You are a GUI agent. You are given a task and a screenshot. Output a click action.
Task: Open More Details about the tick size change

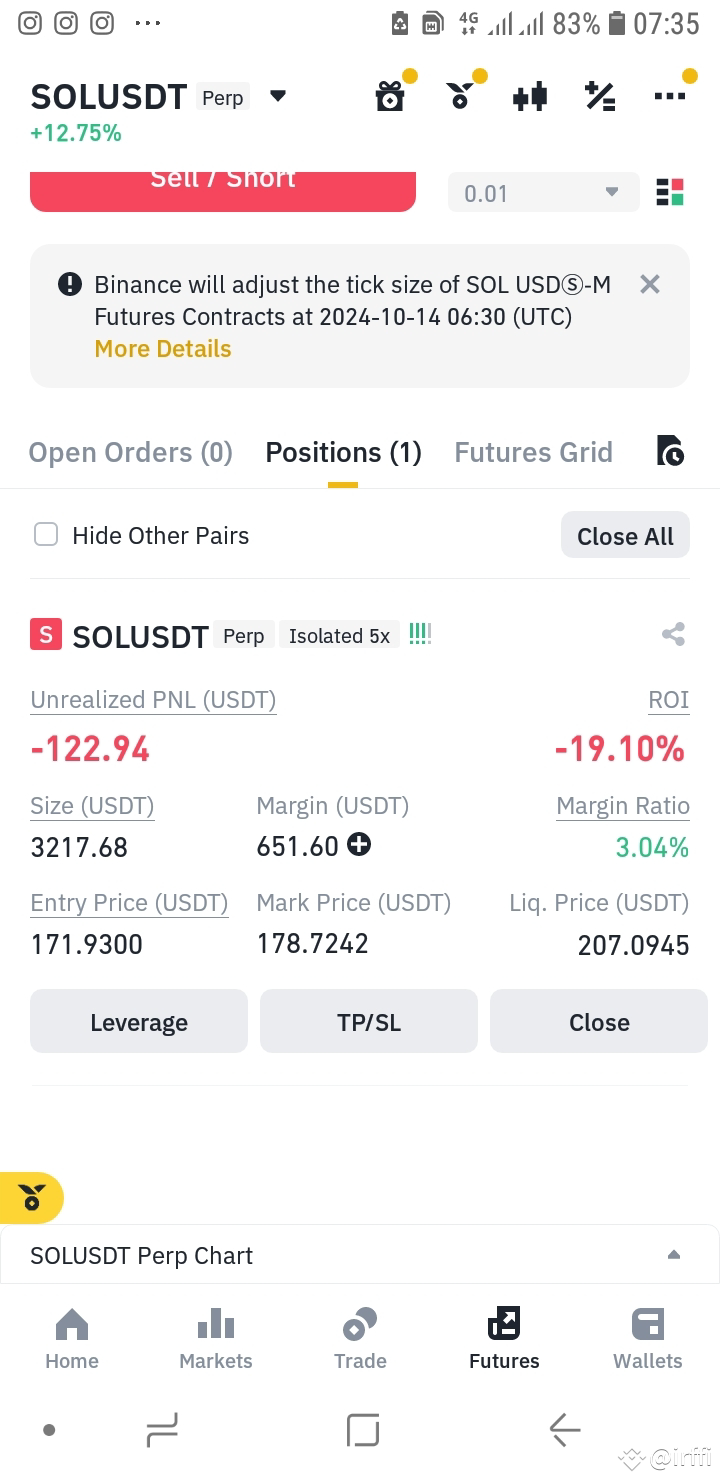point(162,348)
